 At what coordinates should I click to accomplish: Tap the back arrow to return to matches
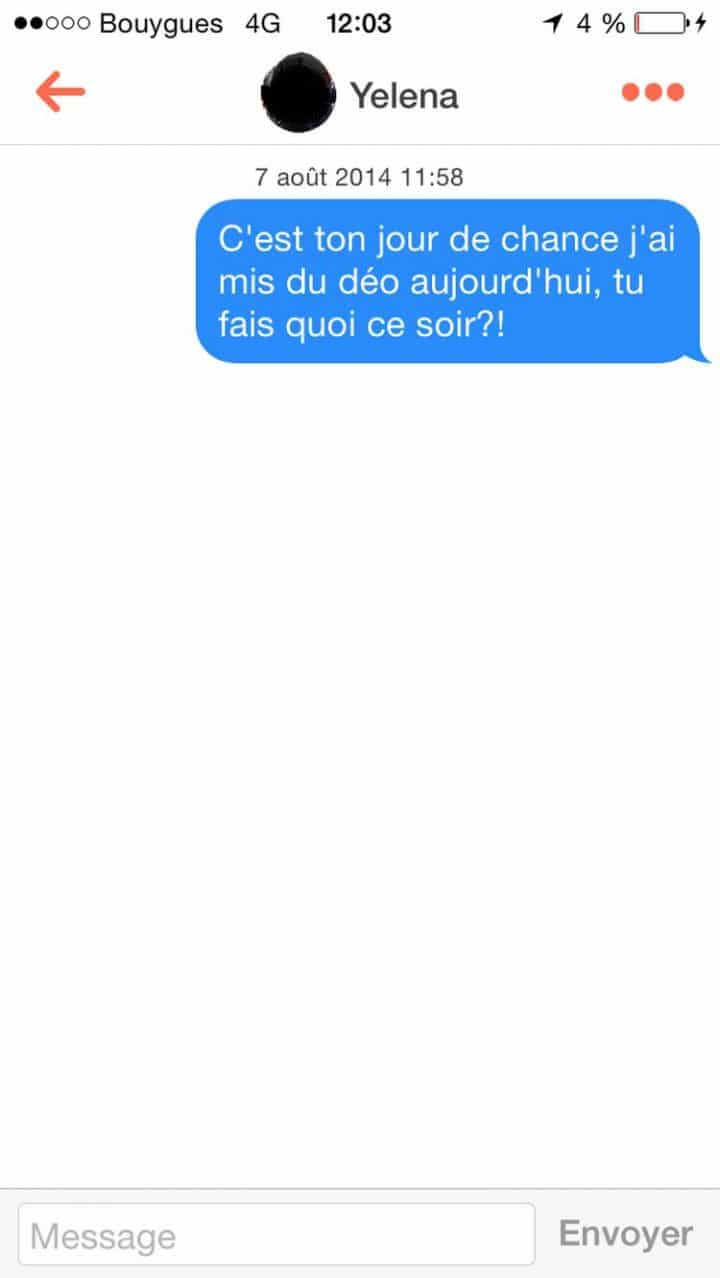click(60, 91)
